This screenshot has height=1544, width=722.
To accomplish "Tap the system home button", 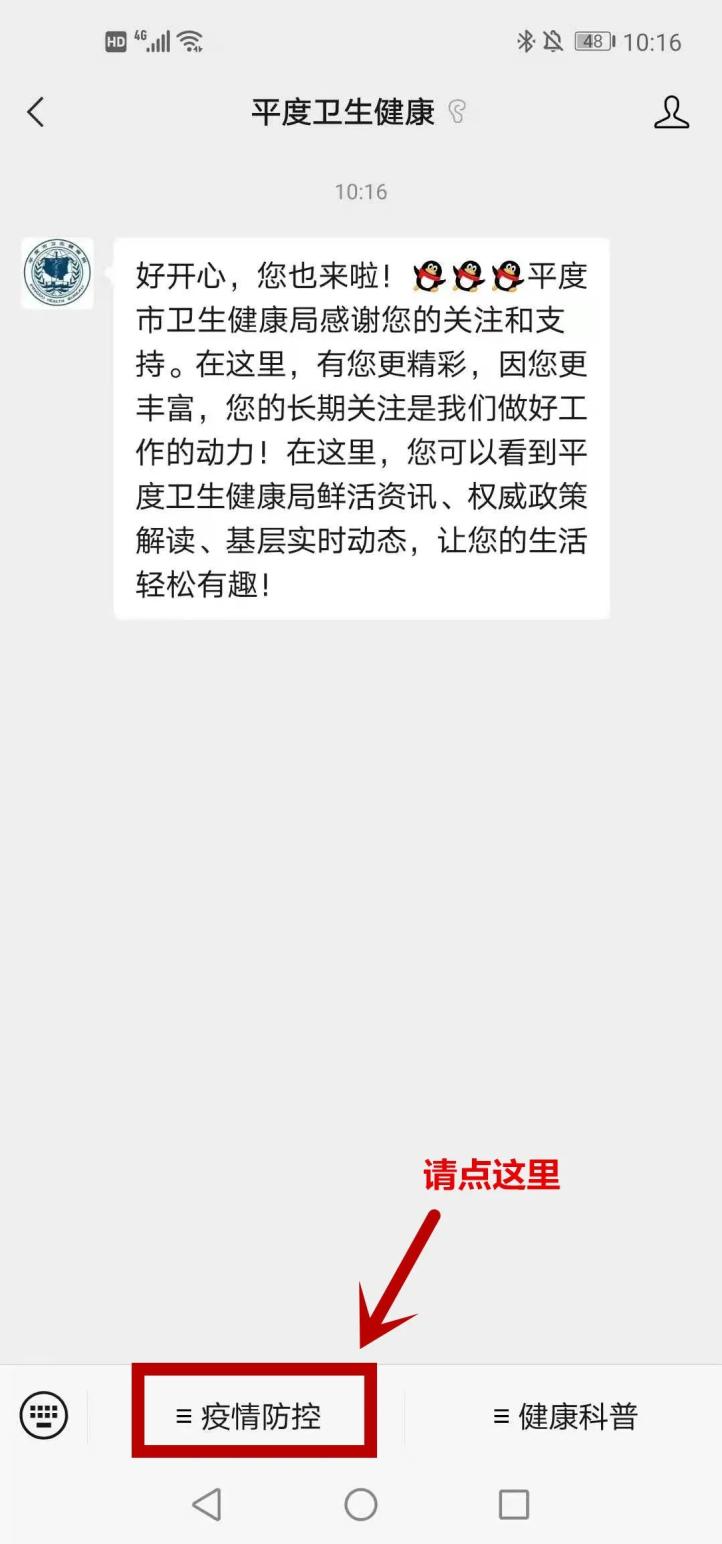I will click(360, 1504).
